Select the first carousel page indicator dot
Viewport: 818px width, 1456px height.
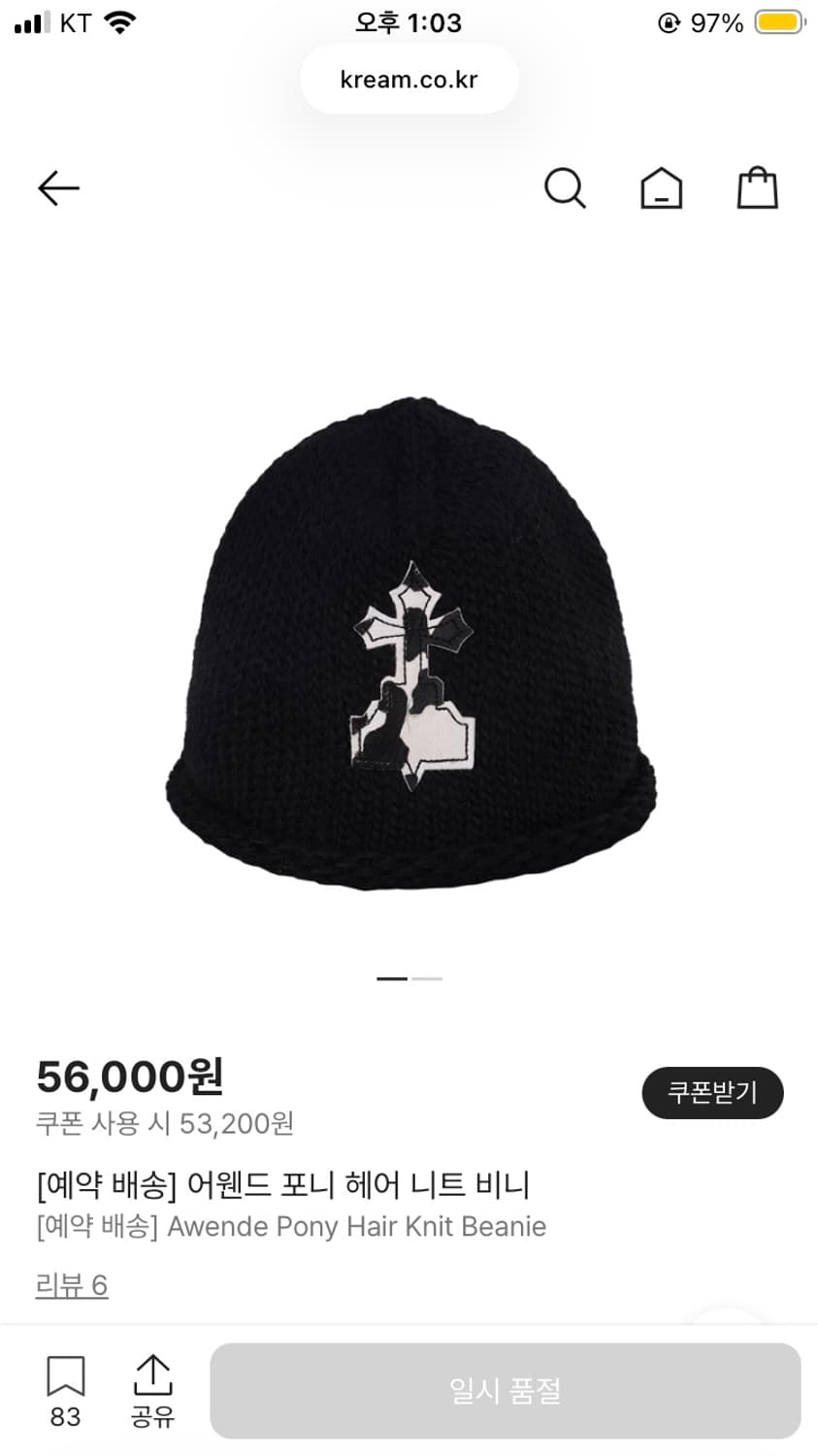(391, 978)
